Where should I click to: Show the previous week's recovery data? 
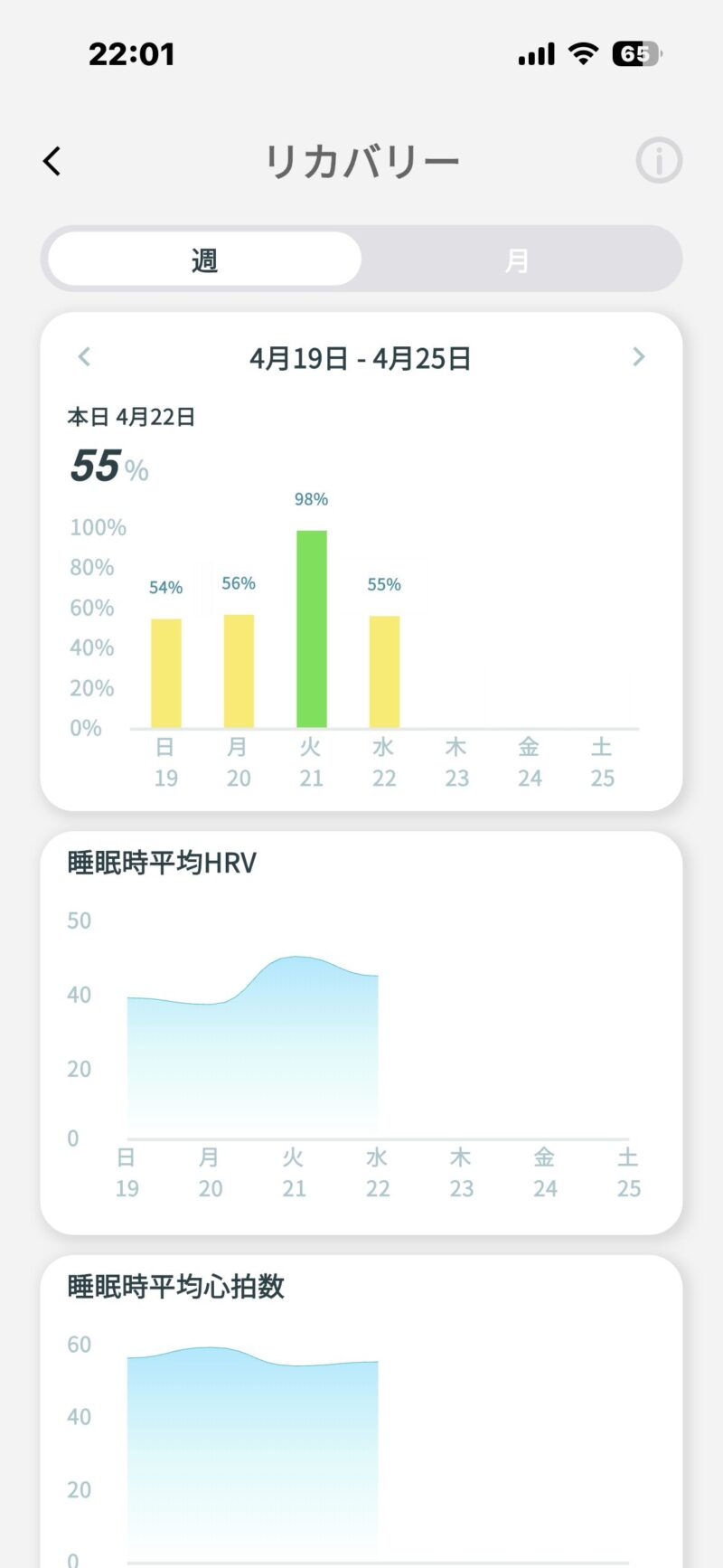click(x=84, y=357)
